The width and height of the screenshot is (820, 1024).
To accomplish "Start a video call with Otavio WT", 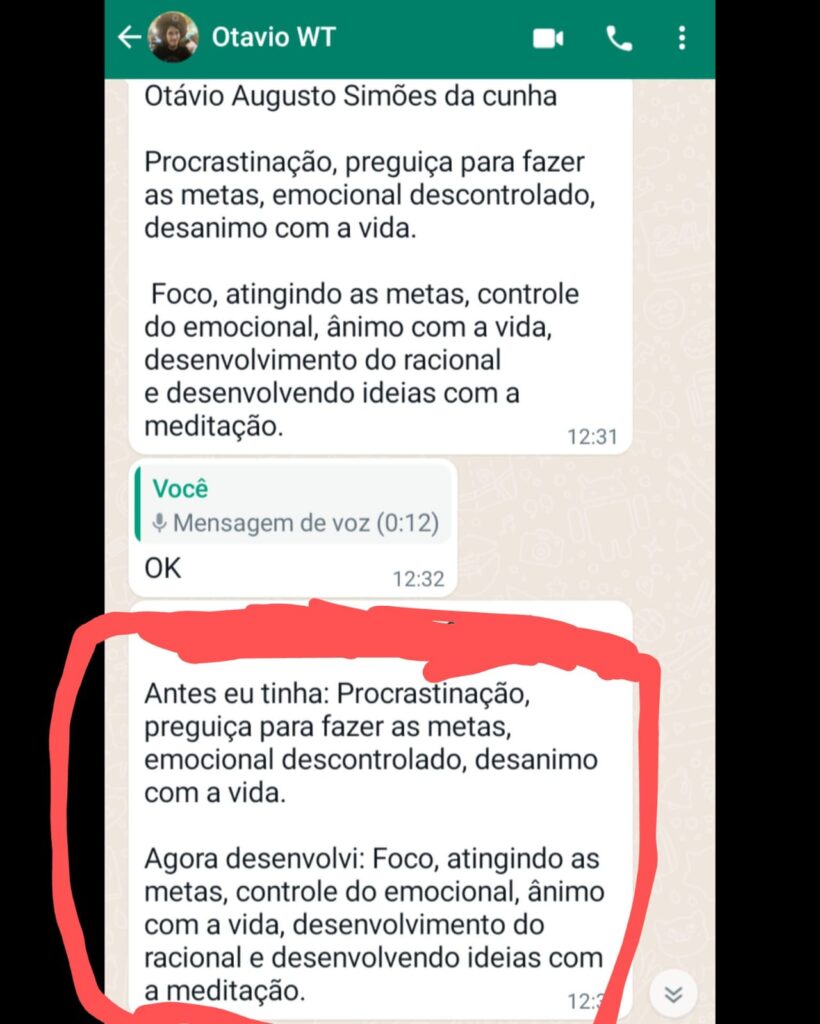I will (x=548, y=38).
